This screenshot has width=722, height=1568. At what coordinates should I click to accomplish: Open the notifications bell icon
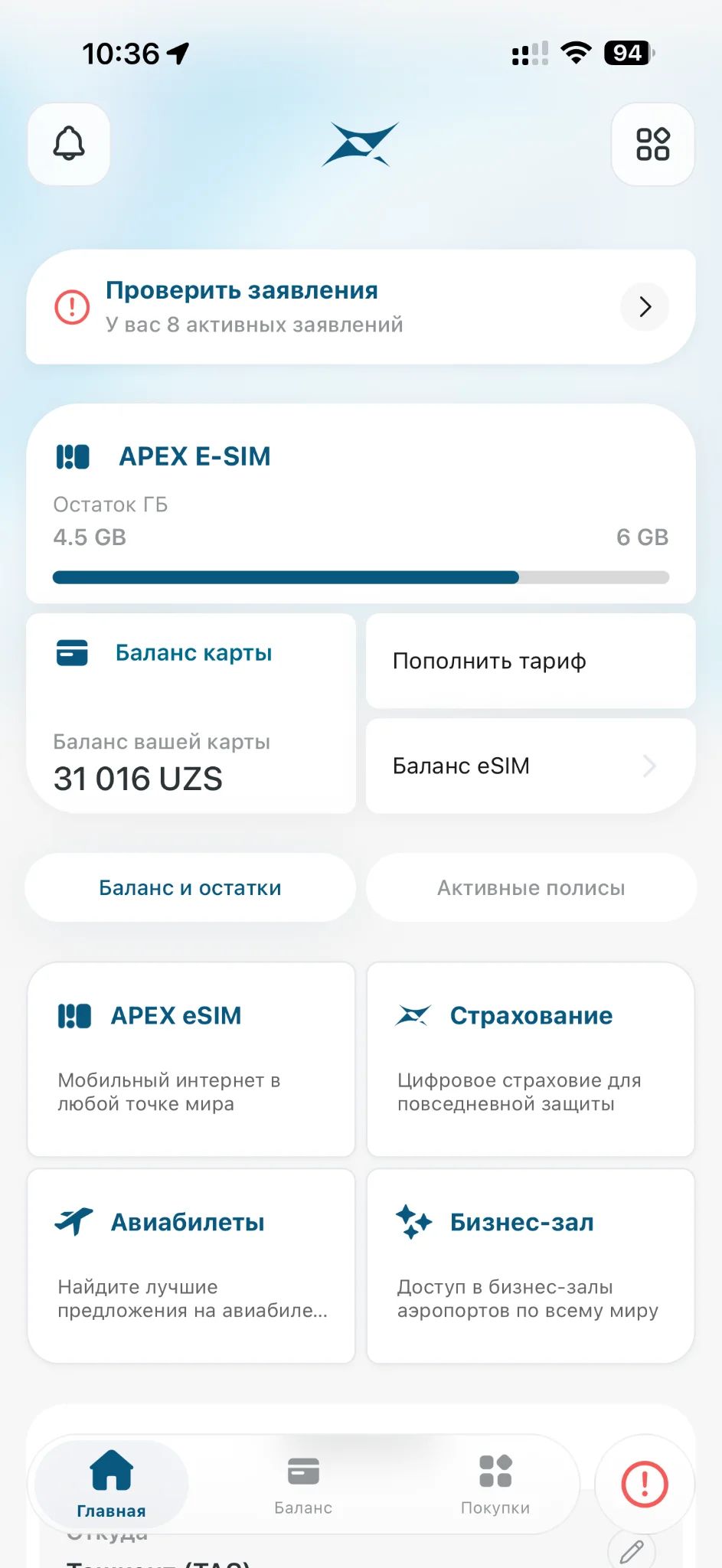point(68,145)
